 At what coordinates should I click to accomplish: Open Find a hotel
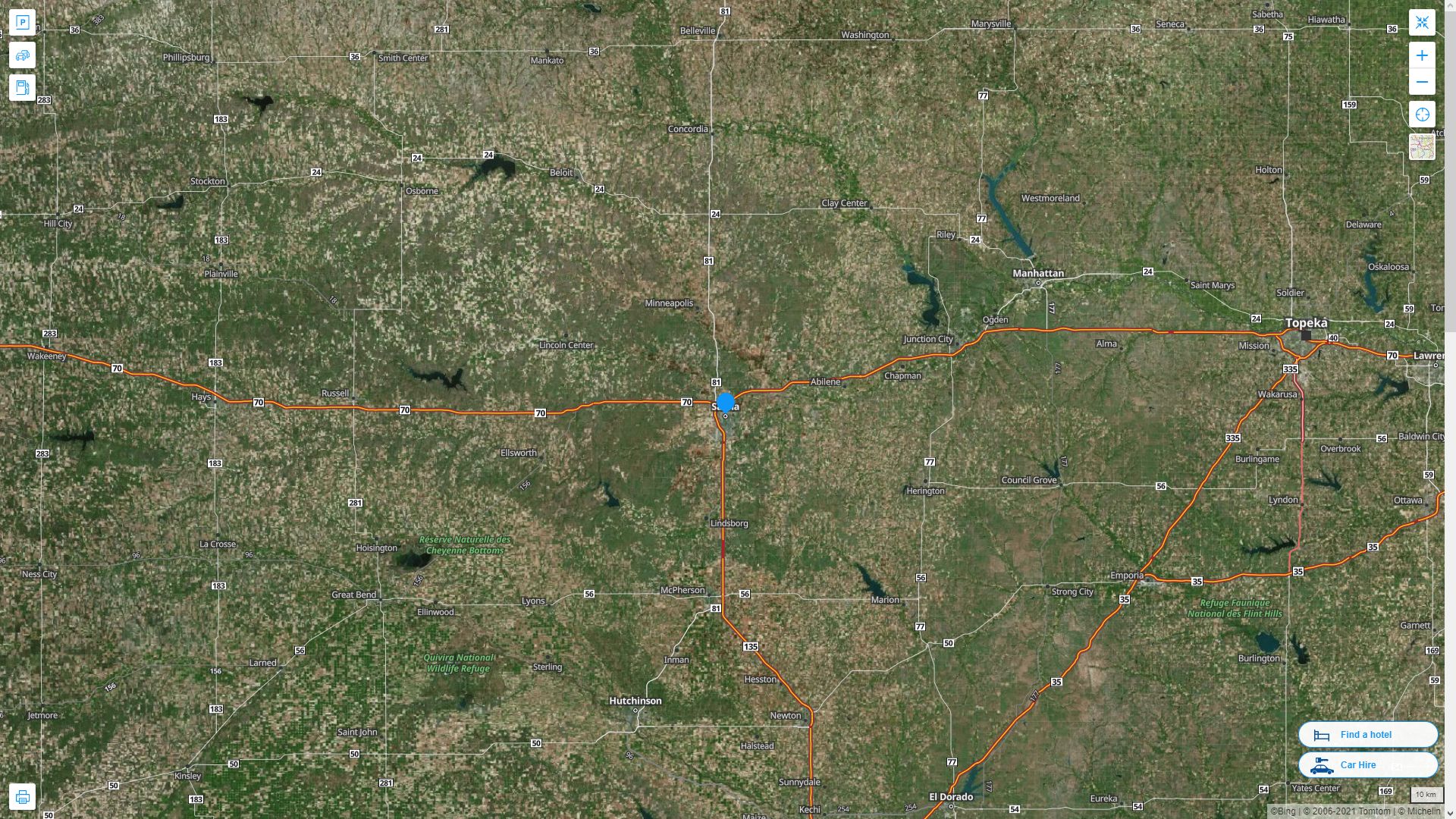tap(1367, 734)
